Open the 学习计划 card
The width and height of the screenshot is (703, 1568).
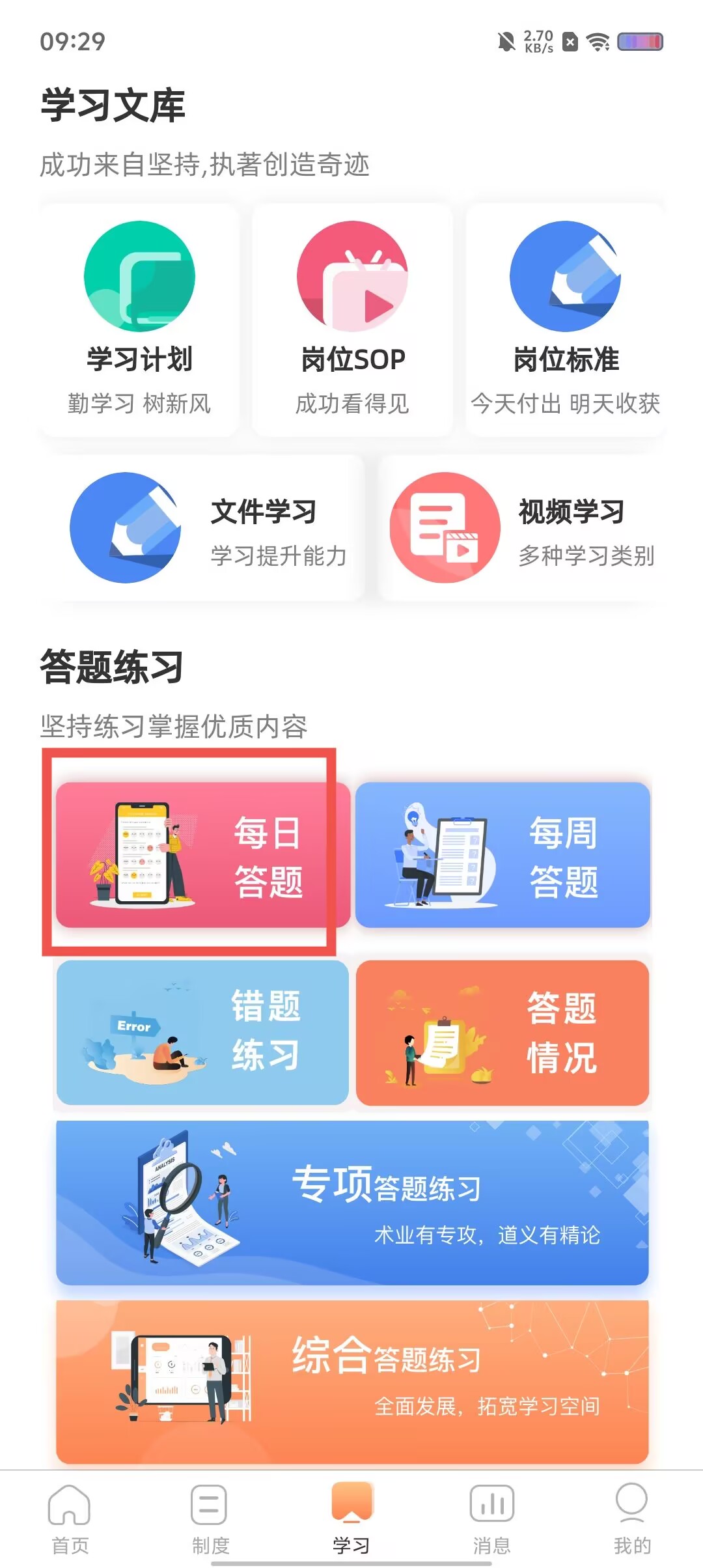(x=139, y=319)
